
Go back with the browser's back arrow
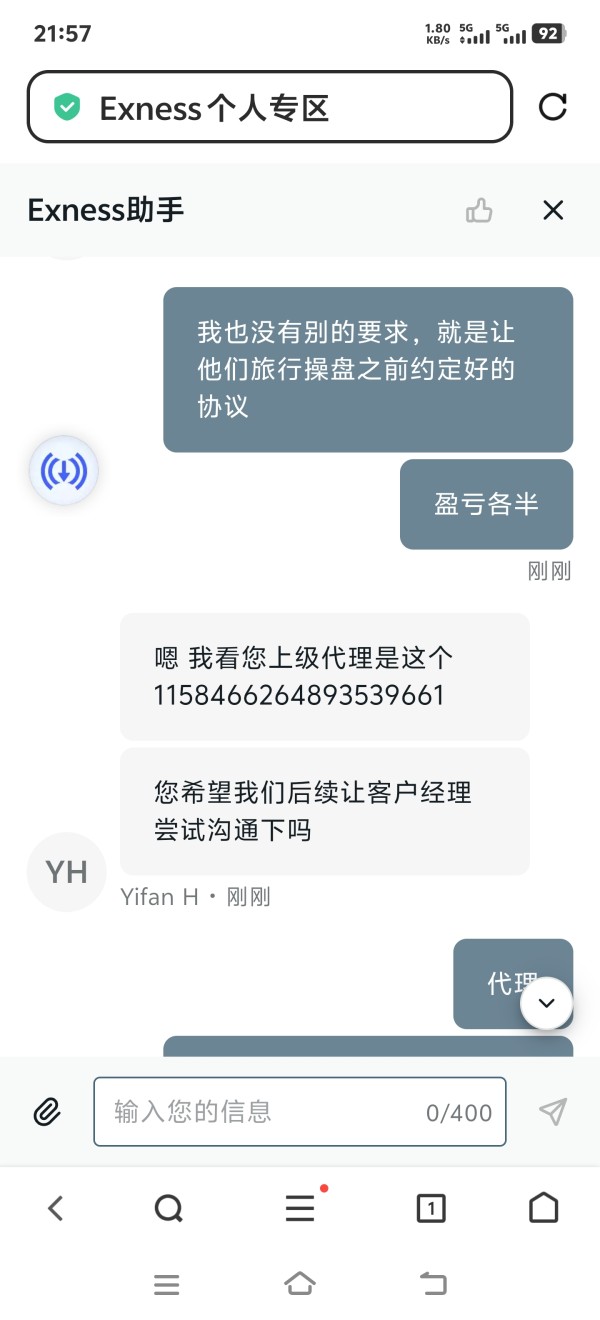56,1208
